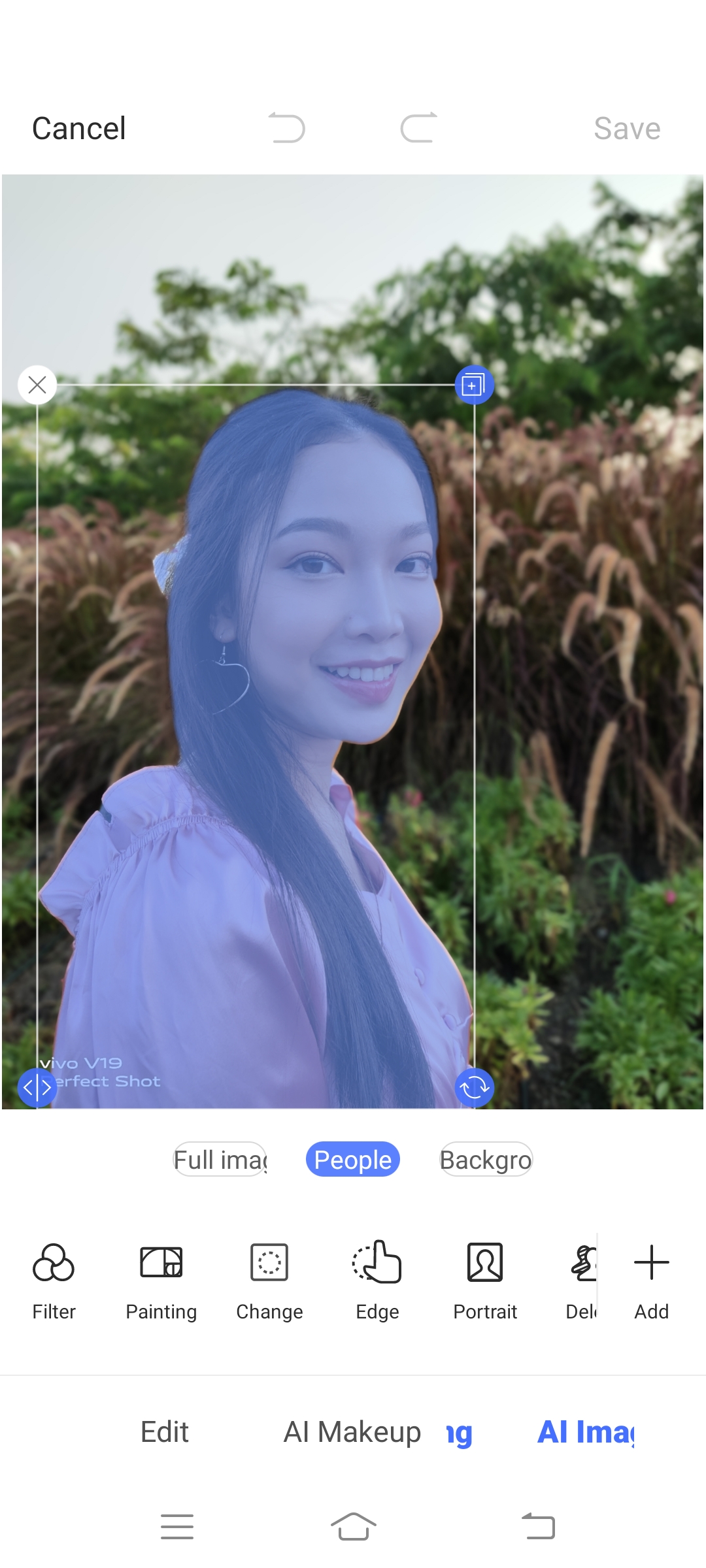Screen dimensions: 706x1568
Task: Go to the system home screen
Action: 353,1527
